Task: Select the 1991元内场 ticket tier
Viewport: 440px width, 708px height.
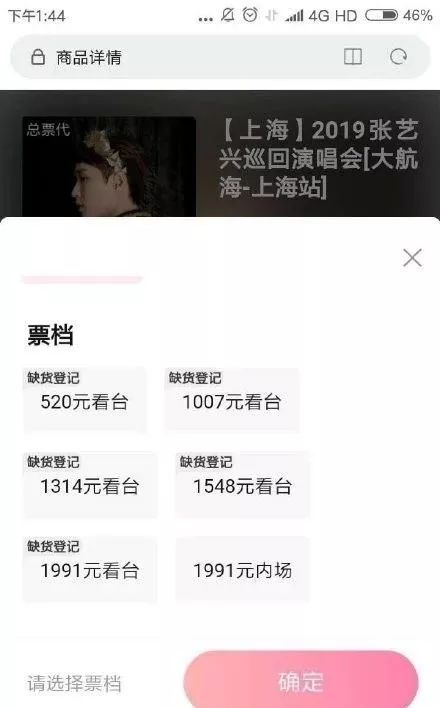Action: (x=243, y=569)
